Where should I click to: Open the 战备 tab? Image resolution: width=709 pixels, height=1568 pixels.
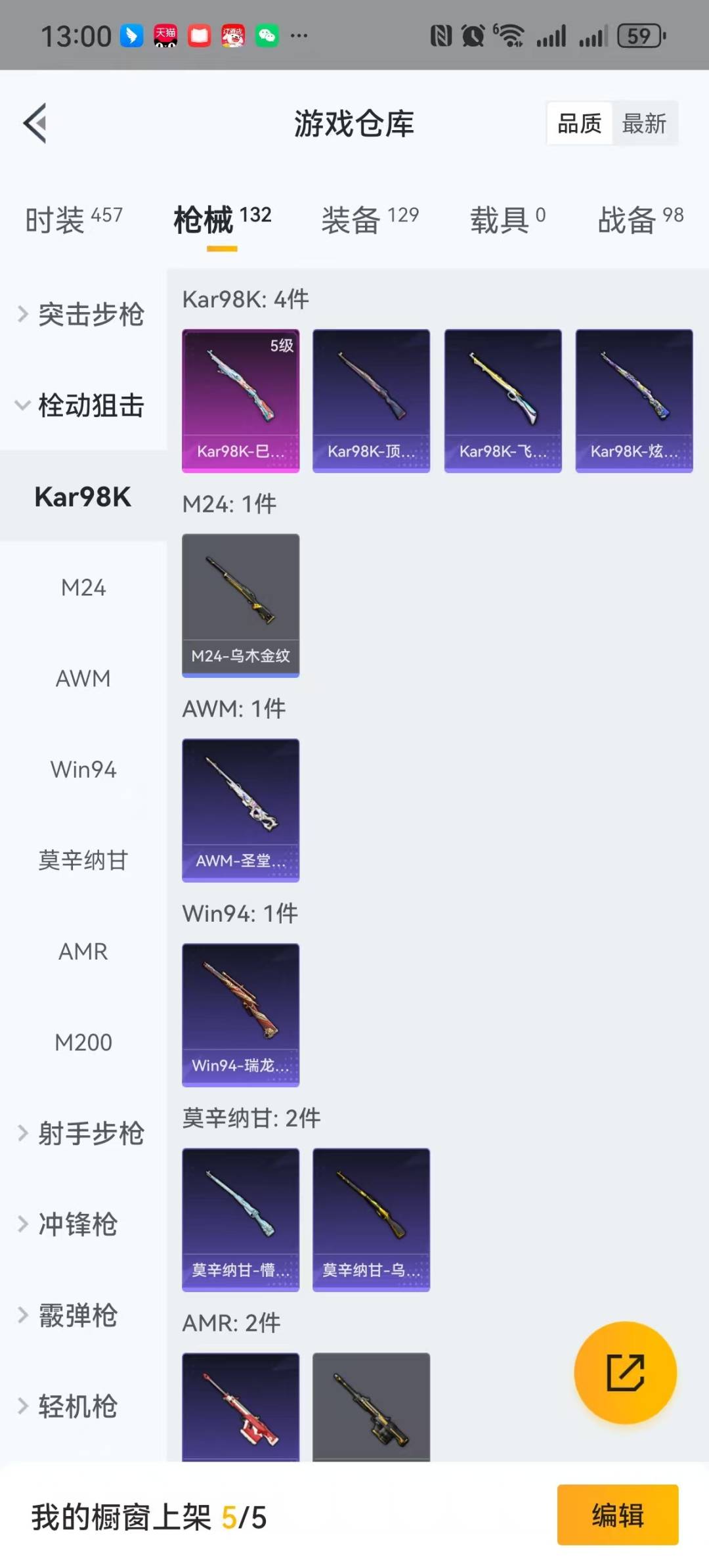[640, 219]
